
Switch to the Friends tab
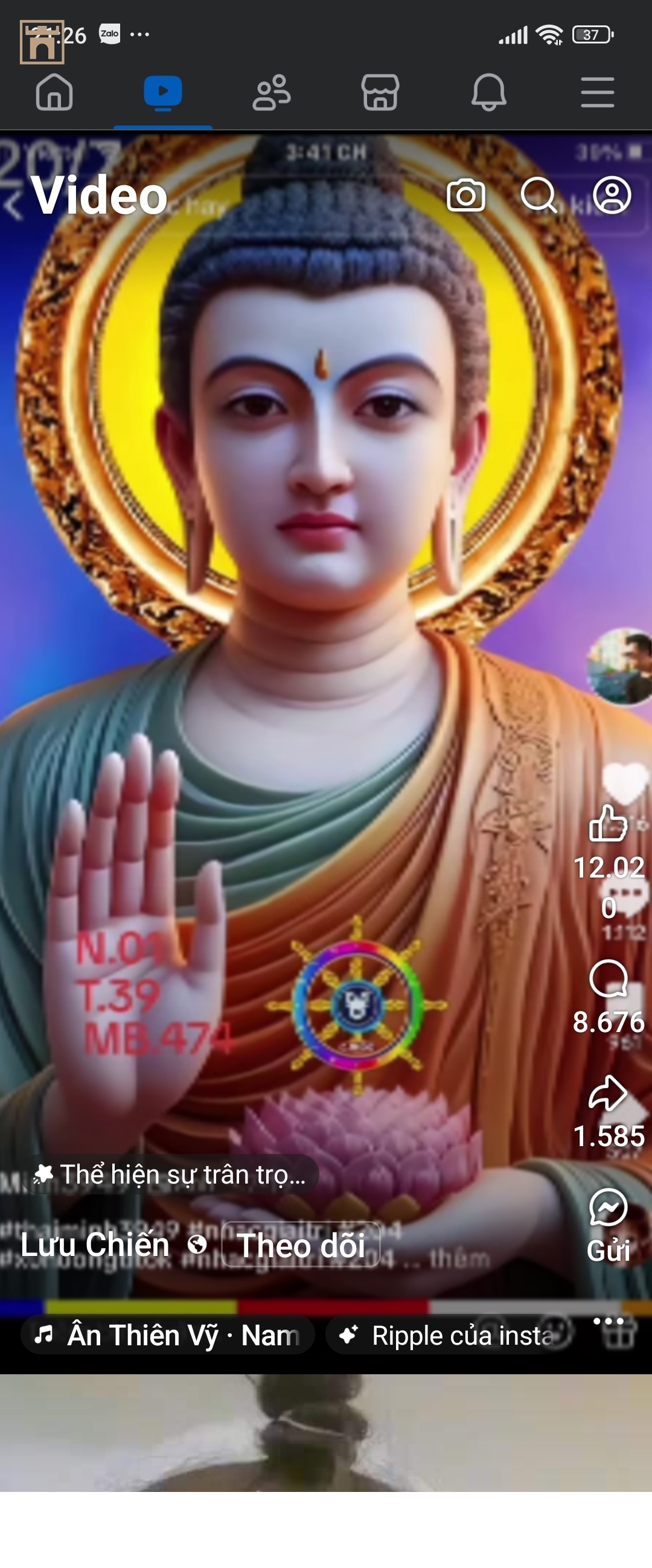point(272,92)
